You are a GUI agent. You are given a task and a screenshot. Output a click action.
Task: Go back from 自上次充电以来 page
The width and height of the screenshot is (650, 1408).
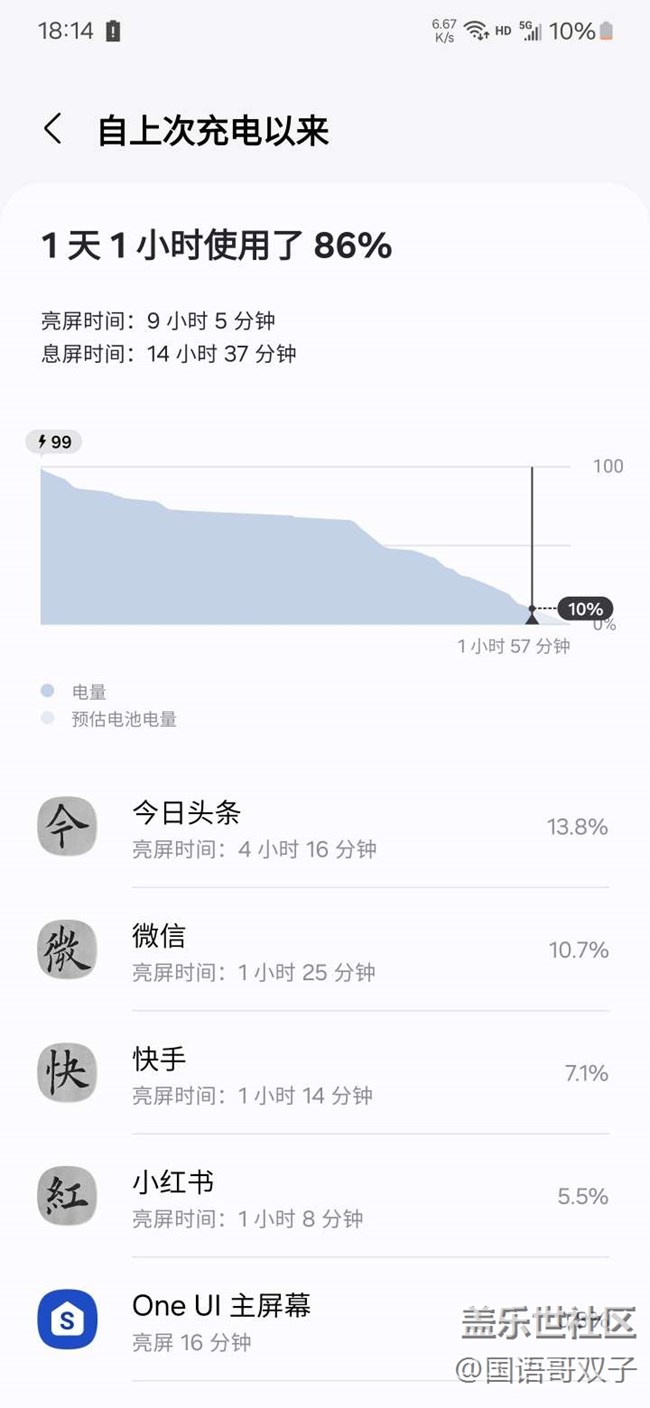click(x=53, y=130)
